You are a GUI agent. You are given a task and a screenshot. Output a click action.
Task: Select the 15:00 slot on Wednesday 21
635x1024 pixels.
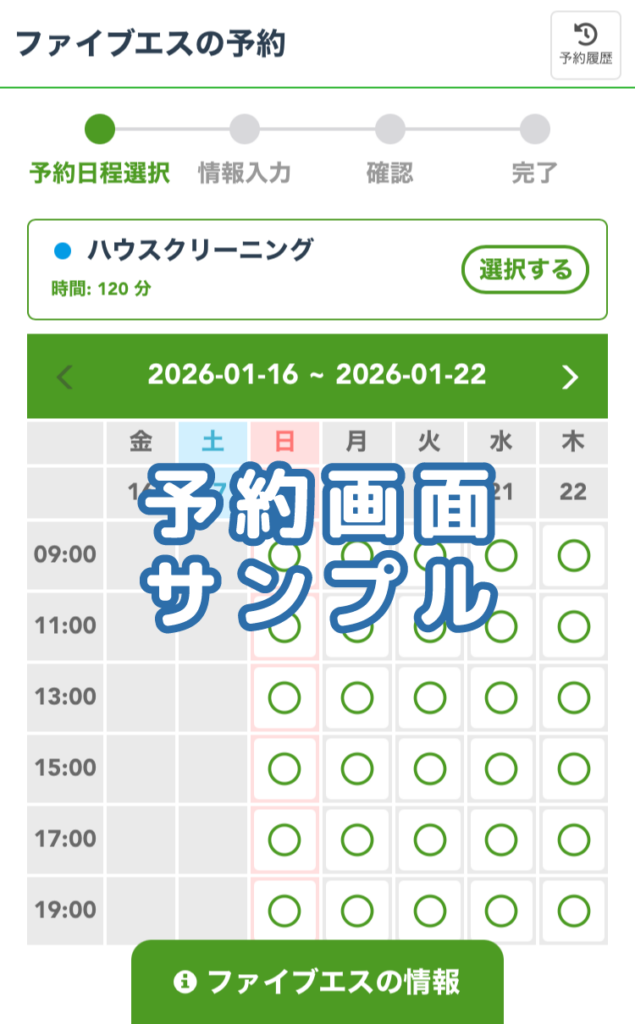pyautogui.click(x=501, y=768)
